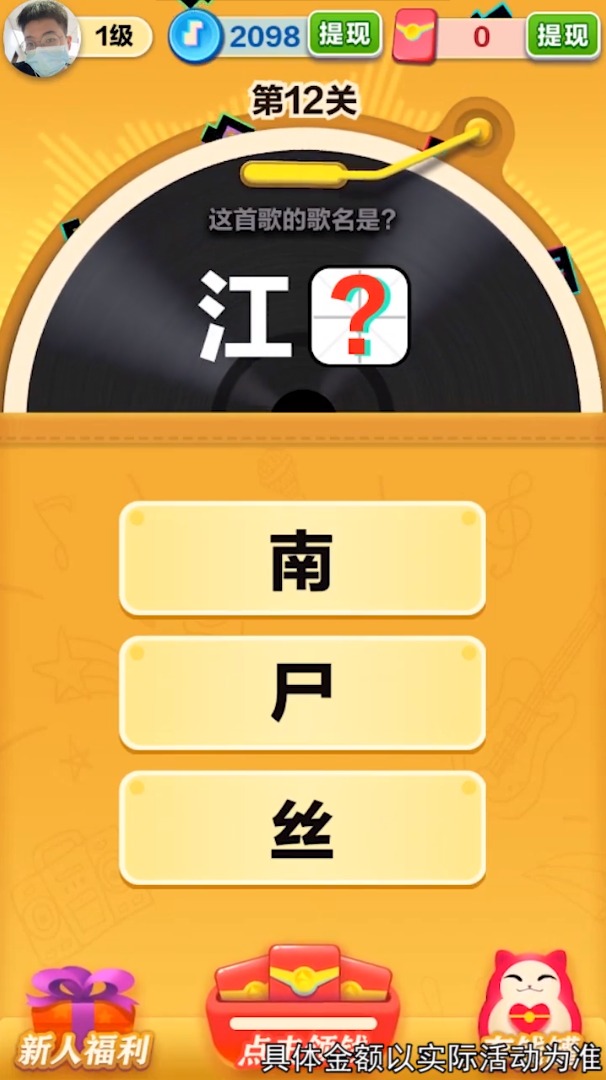Choose the answer 南
Viewport: 606px width, 1080px height.
point(302,559)
